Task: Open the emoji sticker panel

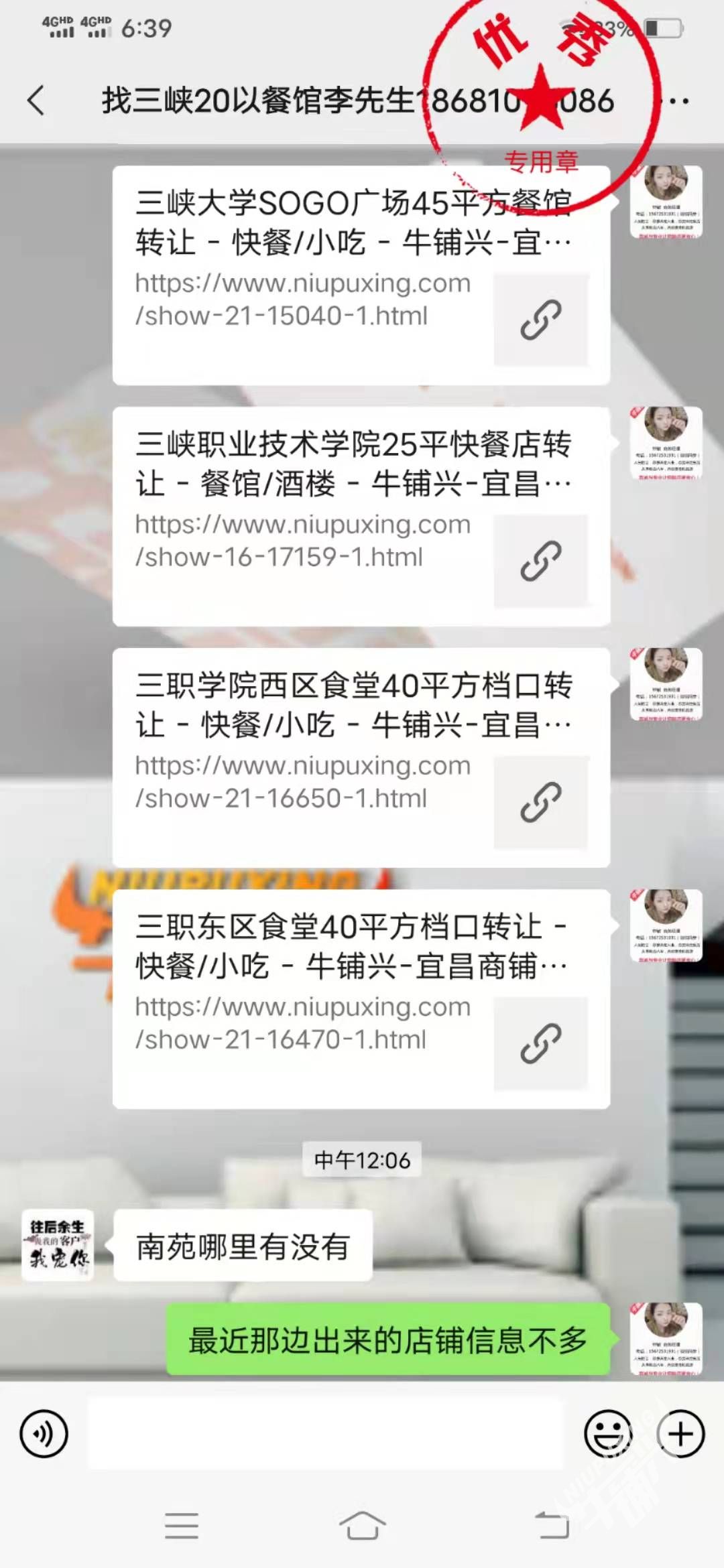Action: 608,1434
